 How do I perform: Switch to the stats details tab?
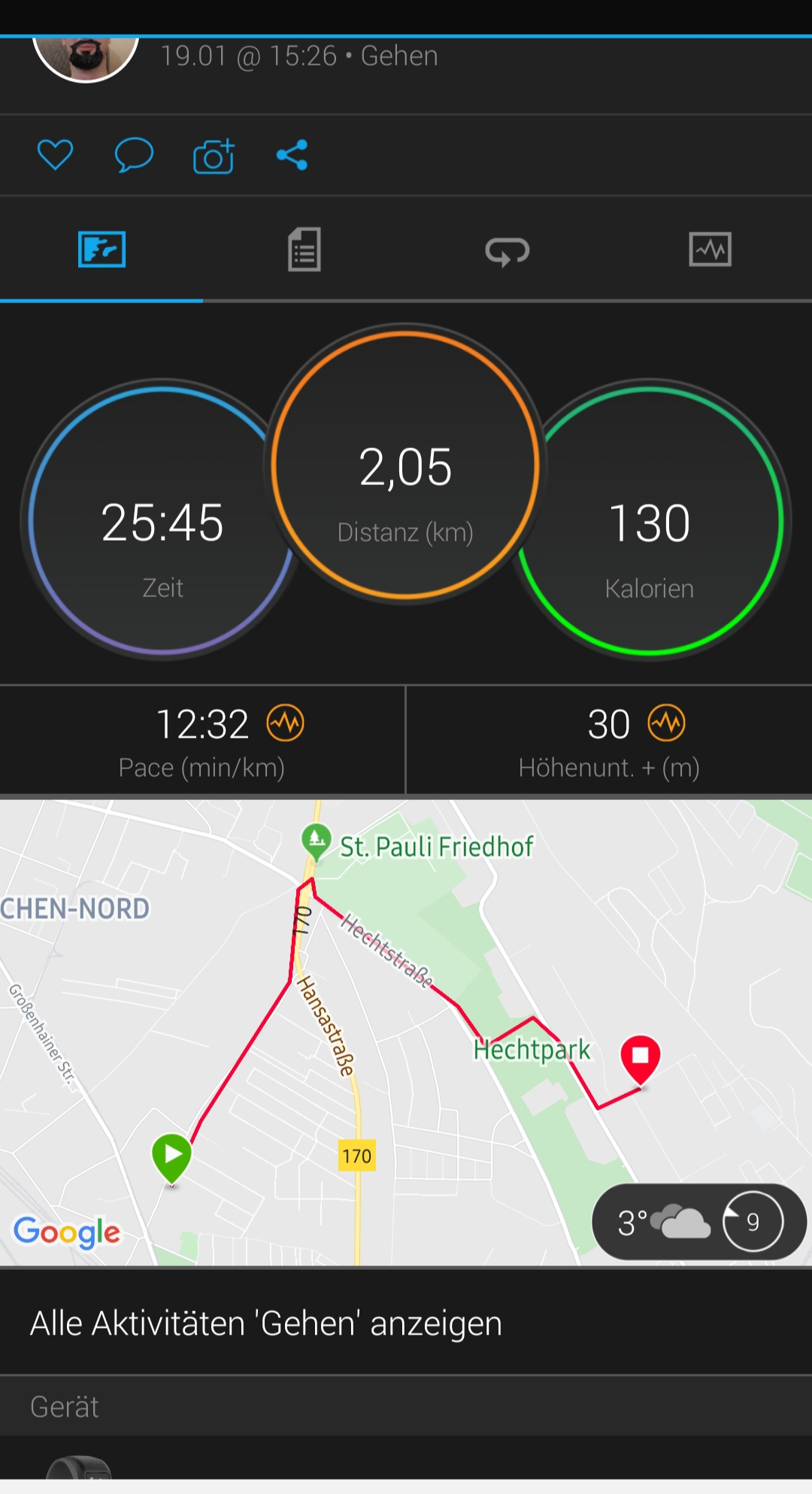pyautogui.click(x=304, y=250)
